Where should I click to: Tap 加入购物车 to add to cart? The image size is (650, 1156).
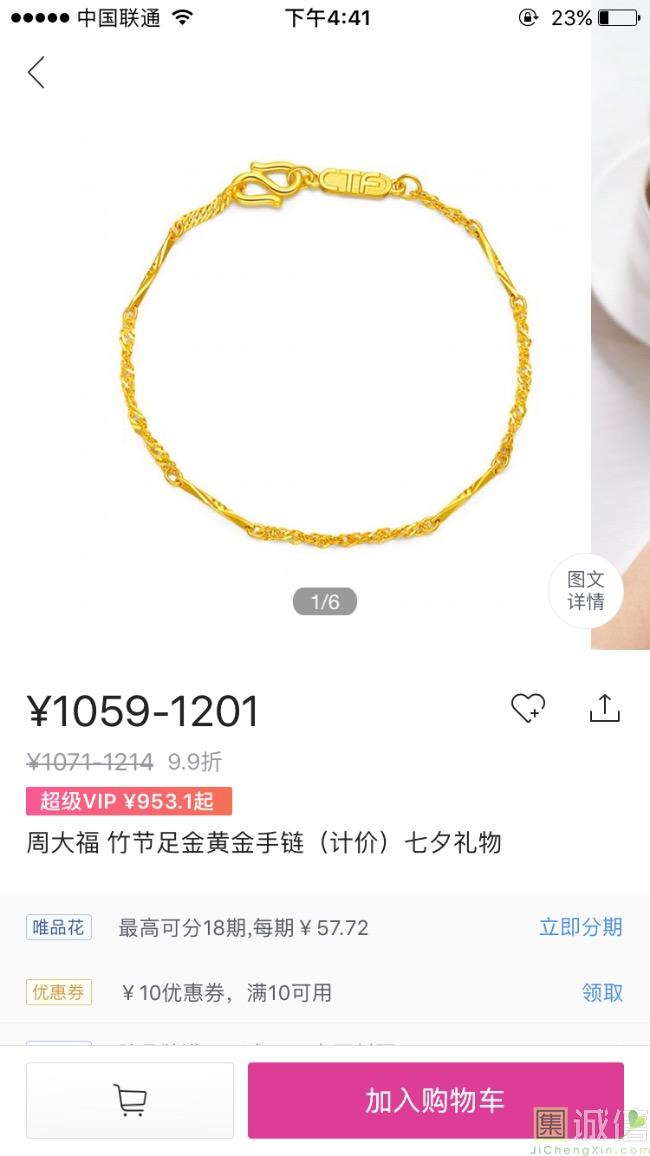(x=435, y=1100)
